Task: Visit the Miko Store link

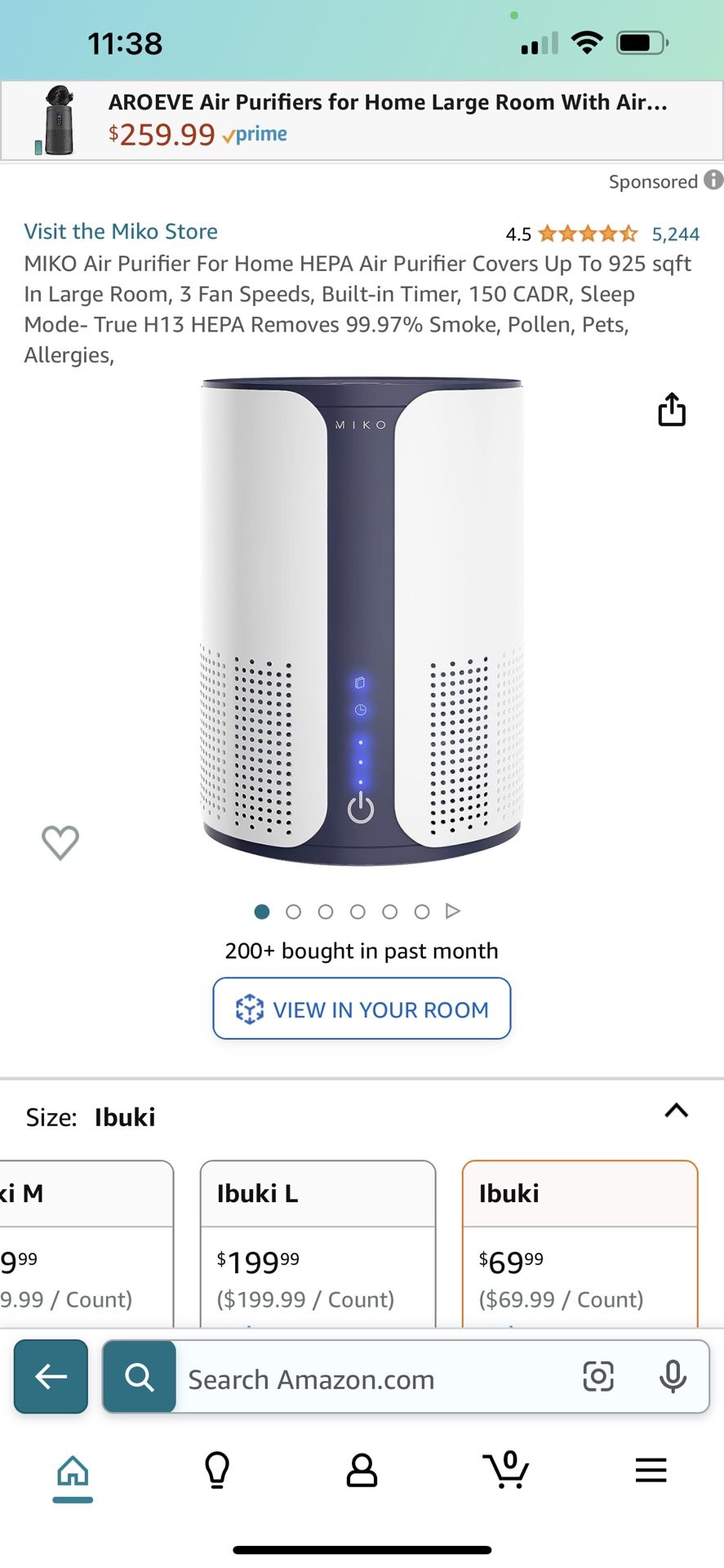Action: (121, 232)
